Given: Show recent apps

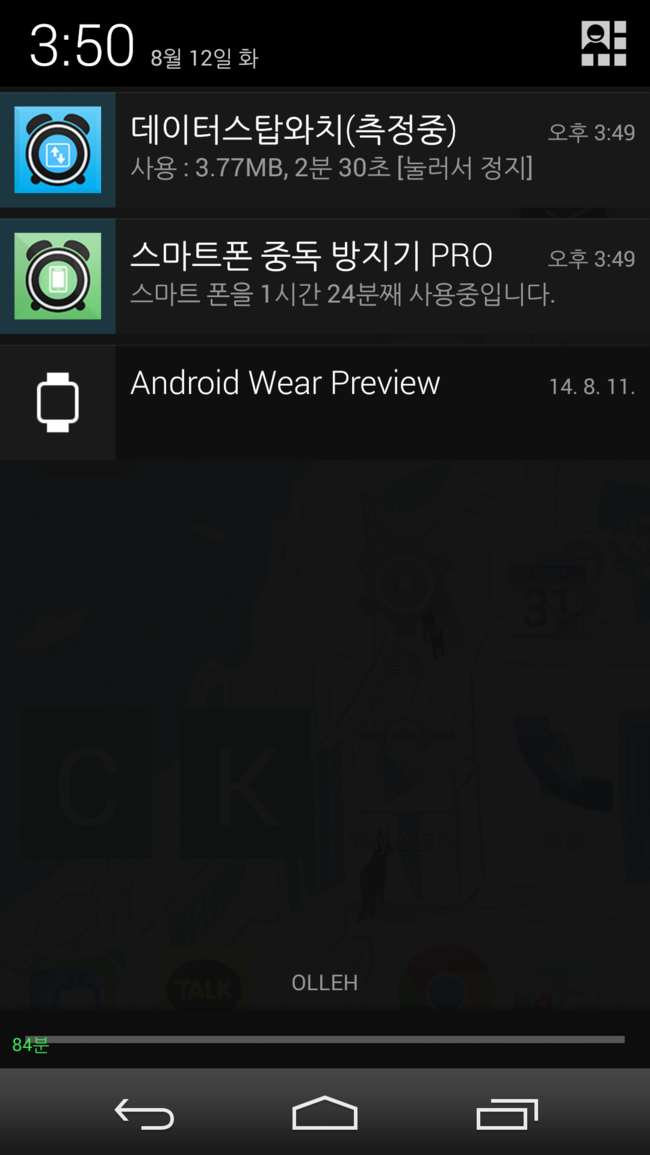Looking at the screenshot, I should coord(507,1113).
